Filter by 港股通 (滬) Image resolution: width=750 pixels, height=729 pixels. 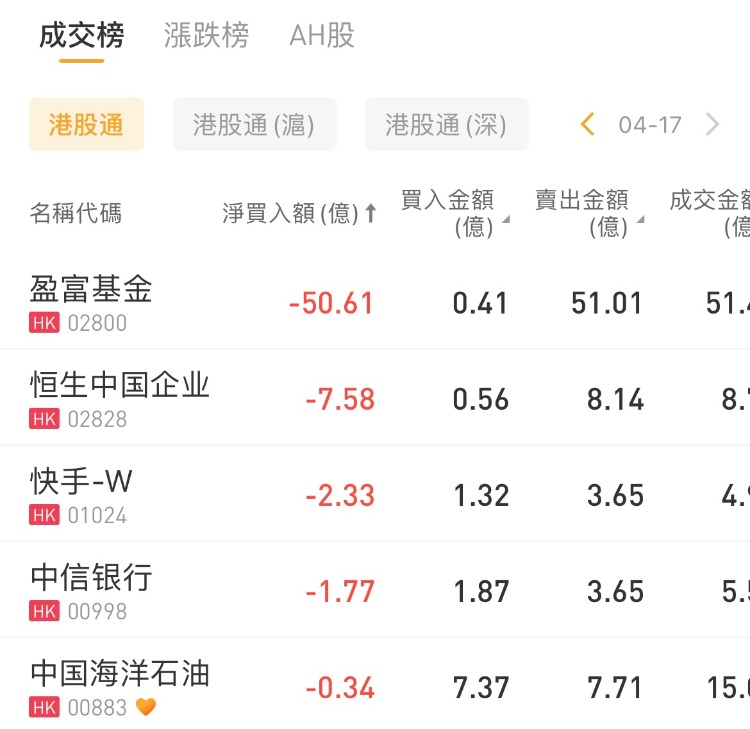254,125
